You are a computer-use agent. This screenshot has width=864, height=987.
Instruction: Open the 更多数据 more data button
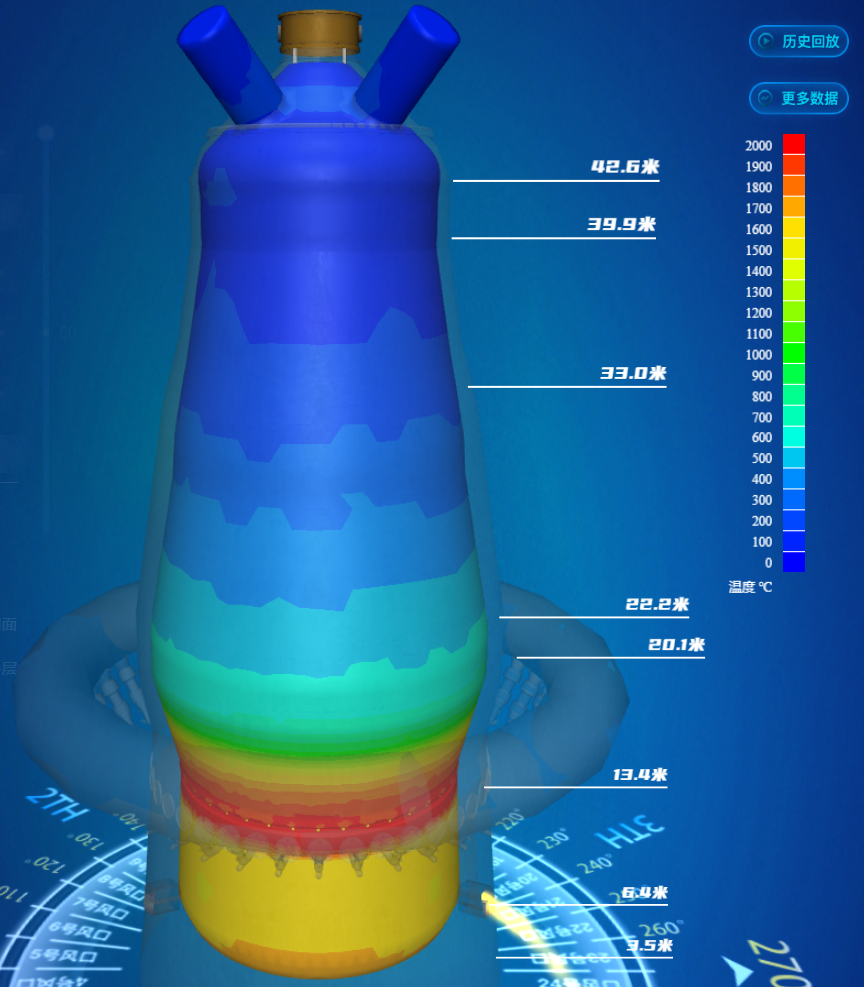point(798,98)
